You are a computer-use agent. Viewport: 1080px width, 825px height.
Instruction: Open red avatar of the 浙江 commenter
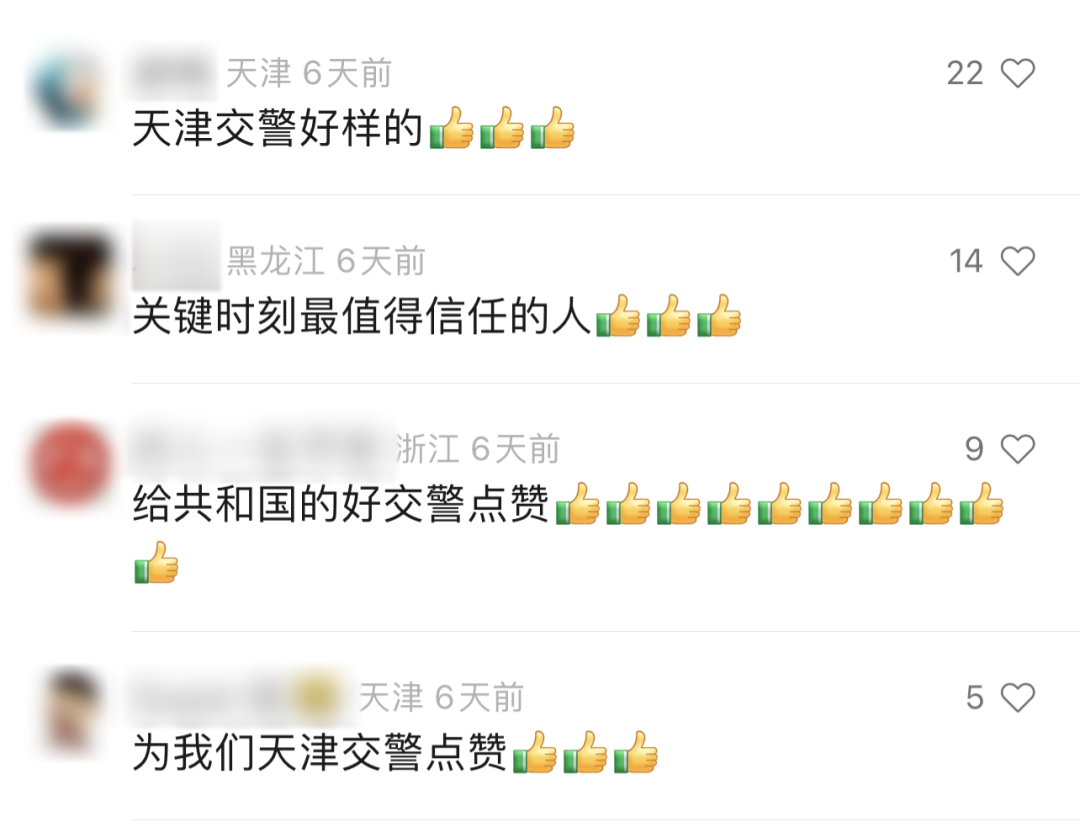[70, 464]
